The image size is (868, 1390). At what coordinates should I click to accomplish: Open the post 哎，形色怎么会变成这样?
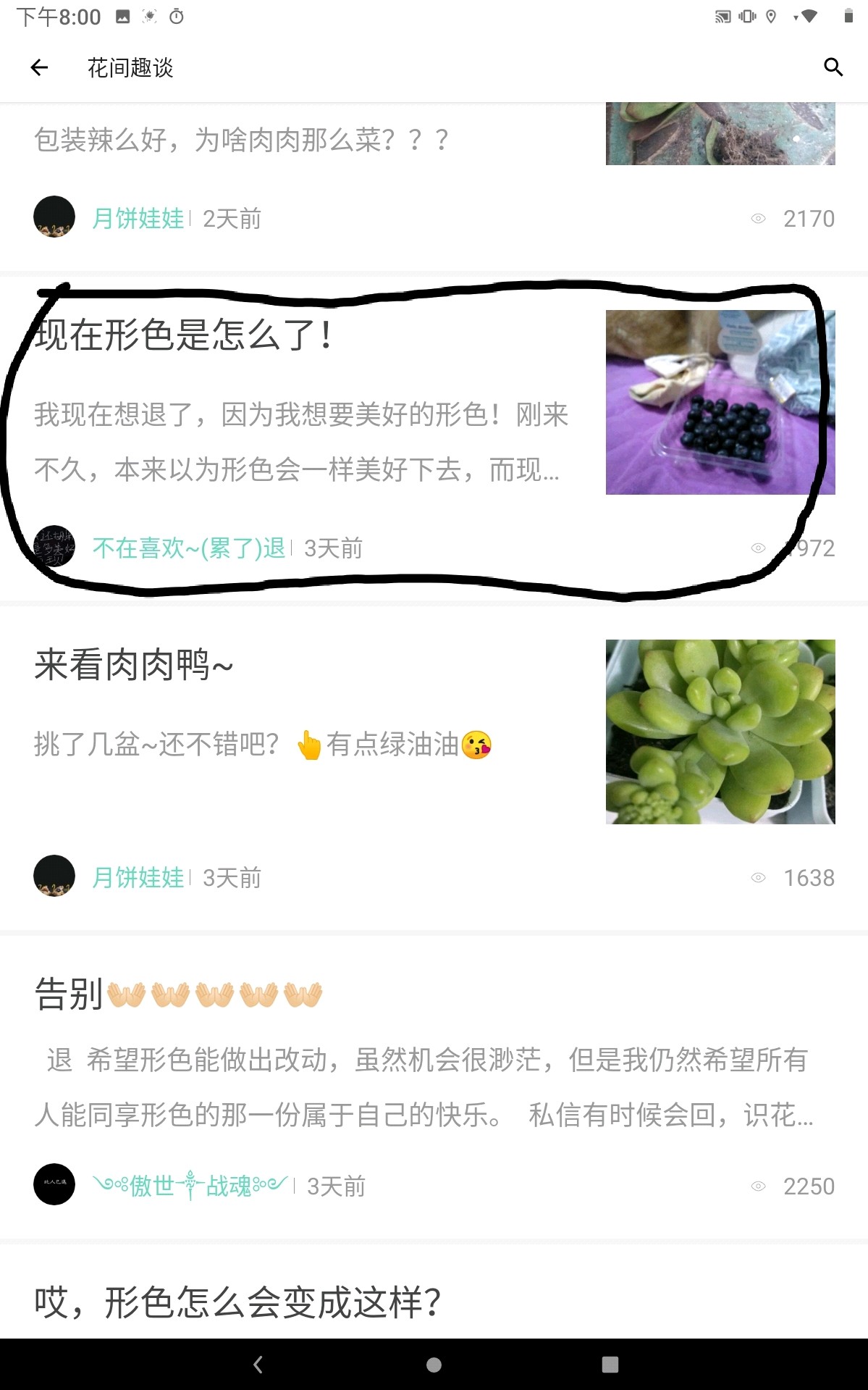(237, 1302)
